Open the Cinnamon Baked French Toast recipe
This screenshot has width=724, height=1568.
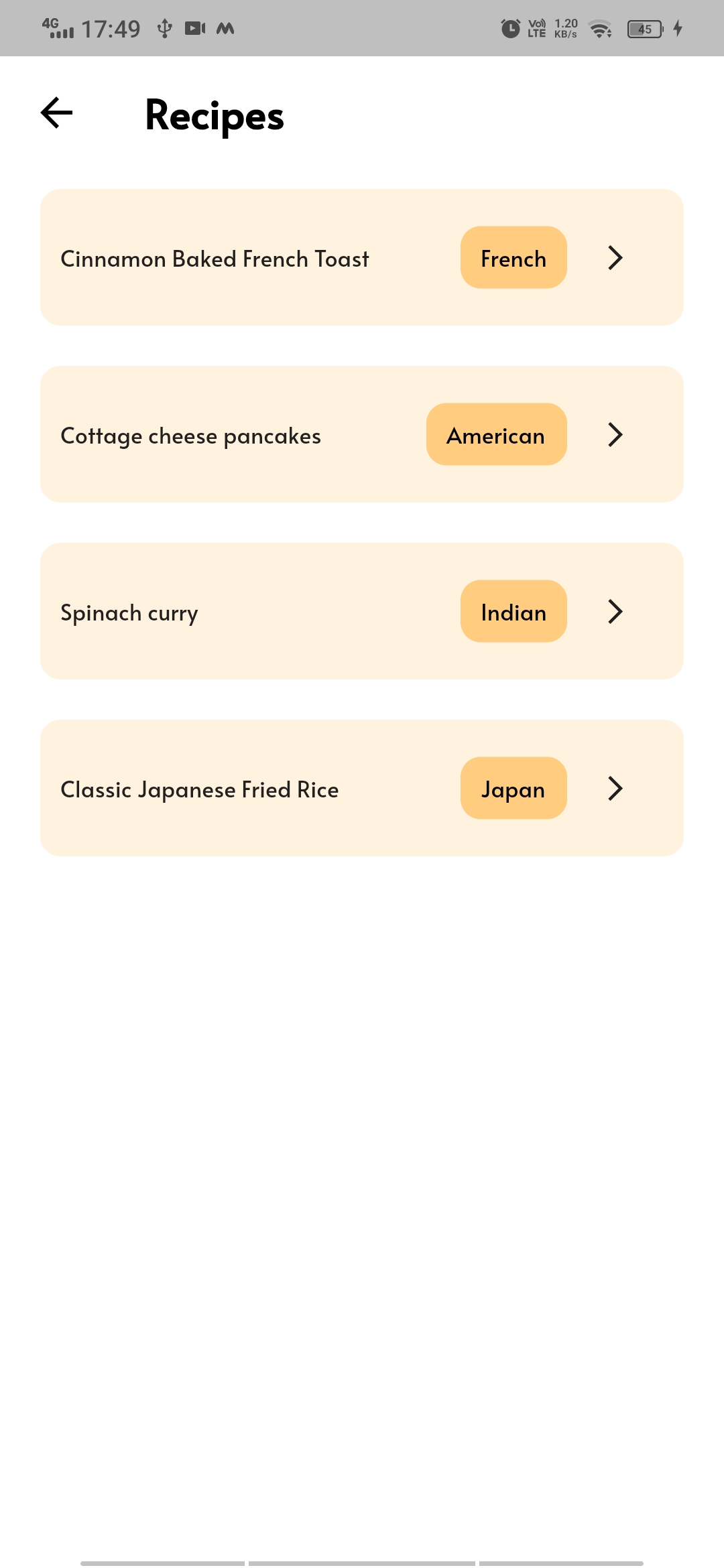tap(362, 257)
